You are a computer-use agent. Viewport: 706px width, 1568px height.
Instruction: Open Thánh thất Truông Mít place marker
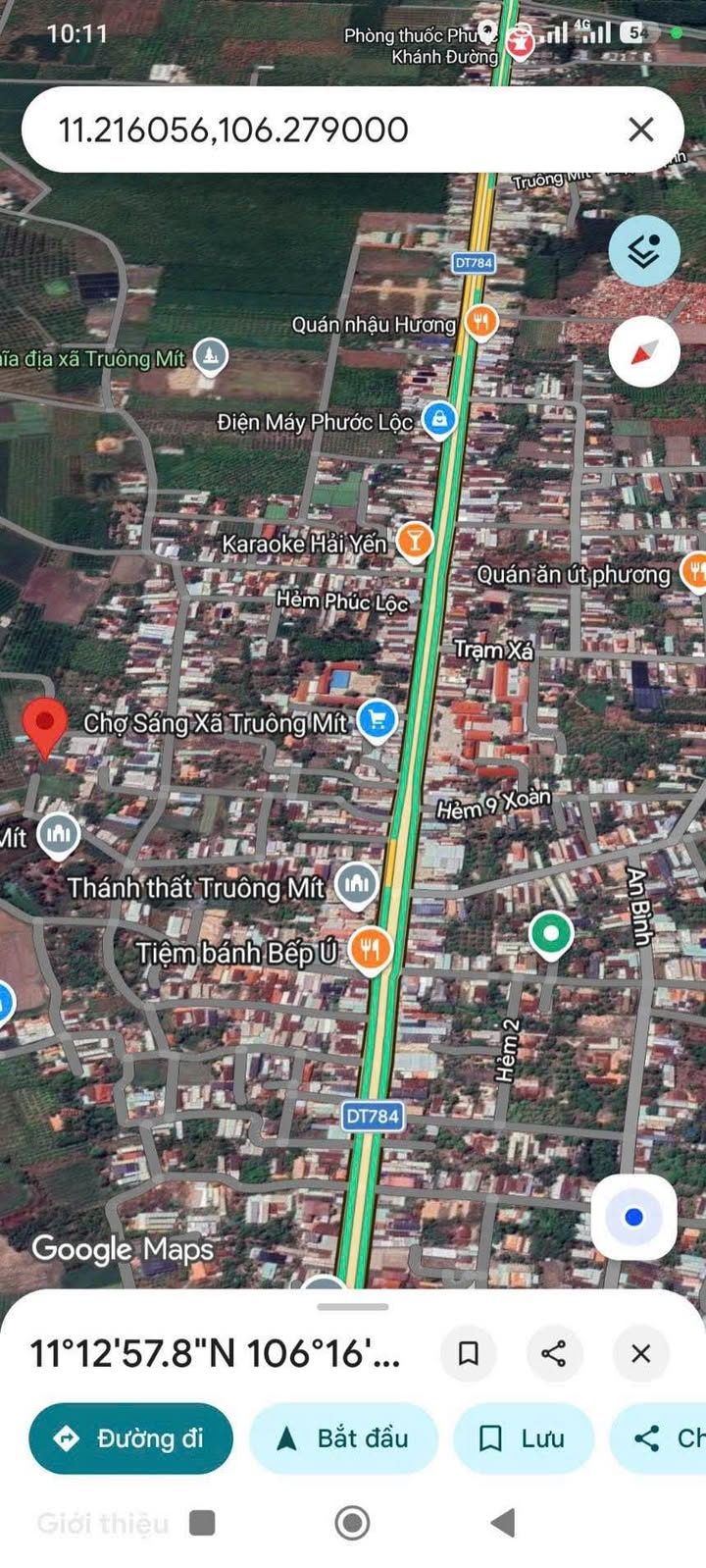pos(356,884)
